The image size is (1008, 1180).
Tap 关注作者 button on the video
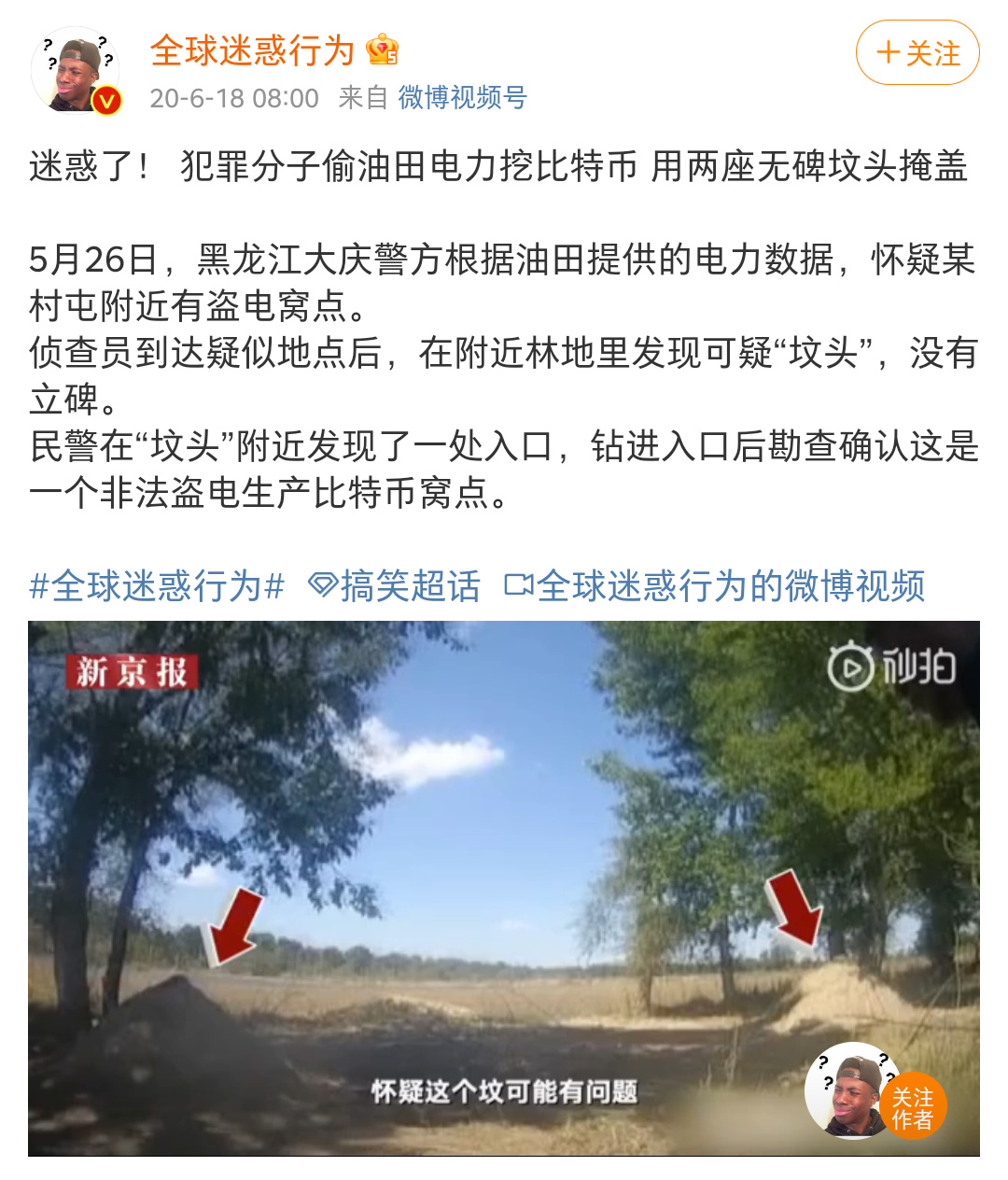click(x=911, y=1108)
